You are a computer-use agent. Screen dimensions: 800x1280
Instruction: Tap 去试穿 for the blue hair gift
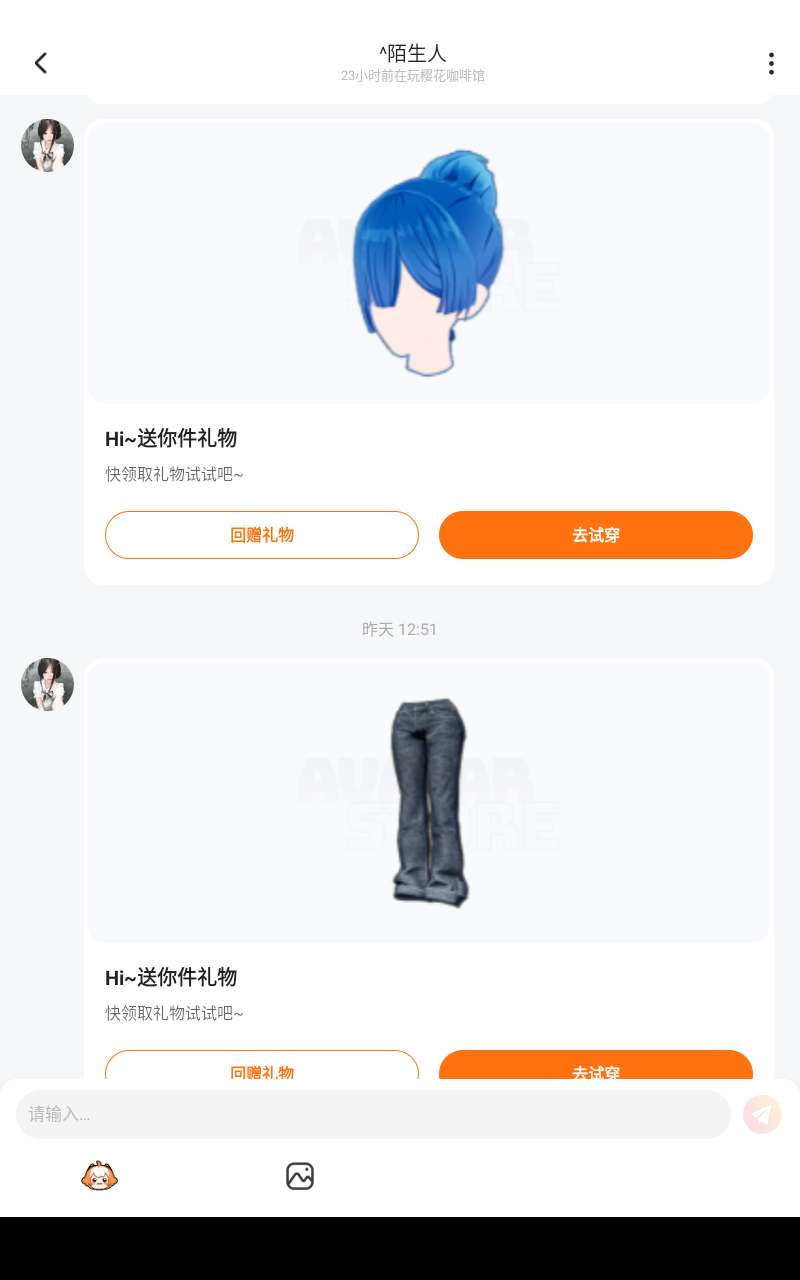(x=595, y=535)
